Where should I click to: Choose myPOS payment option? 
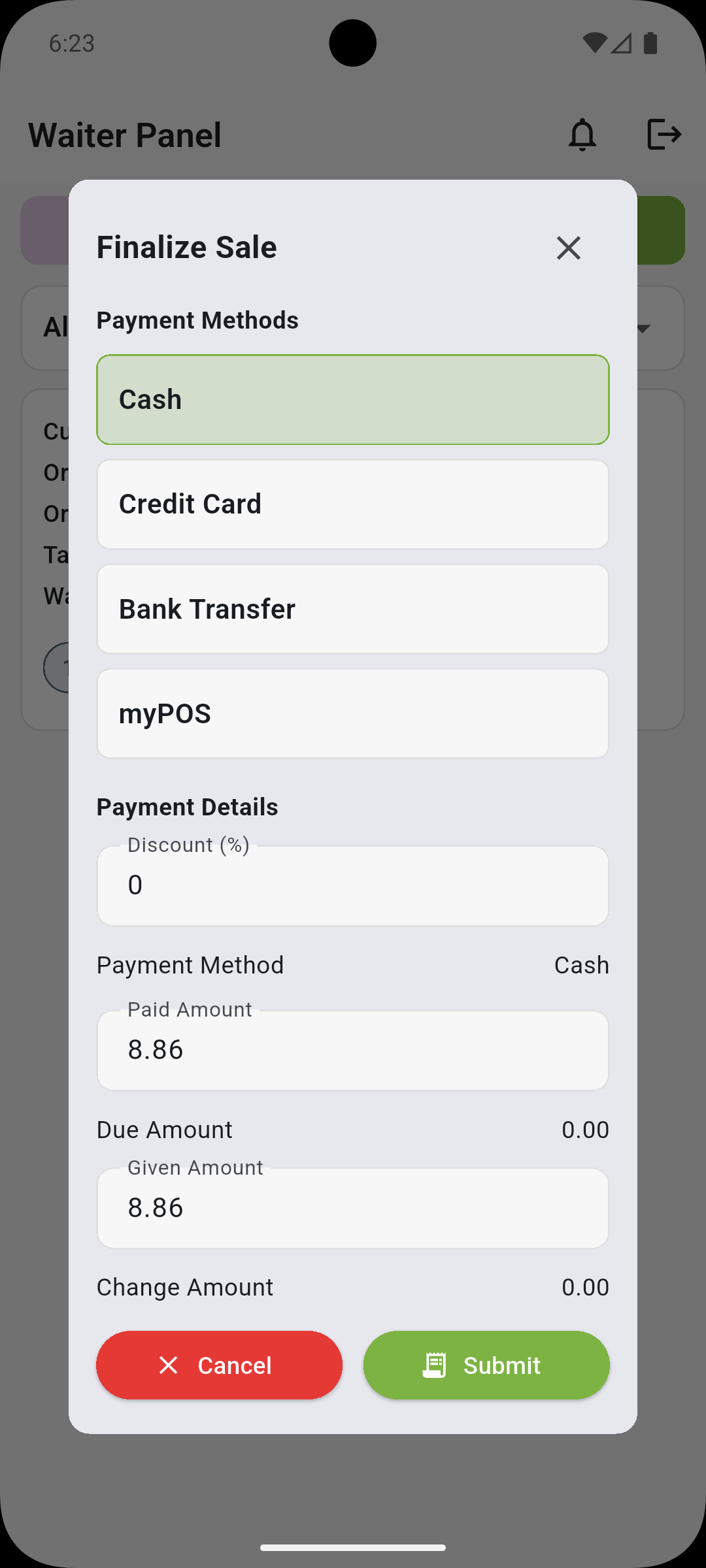point(352,713)
